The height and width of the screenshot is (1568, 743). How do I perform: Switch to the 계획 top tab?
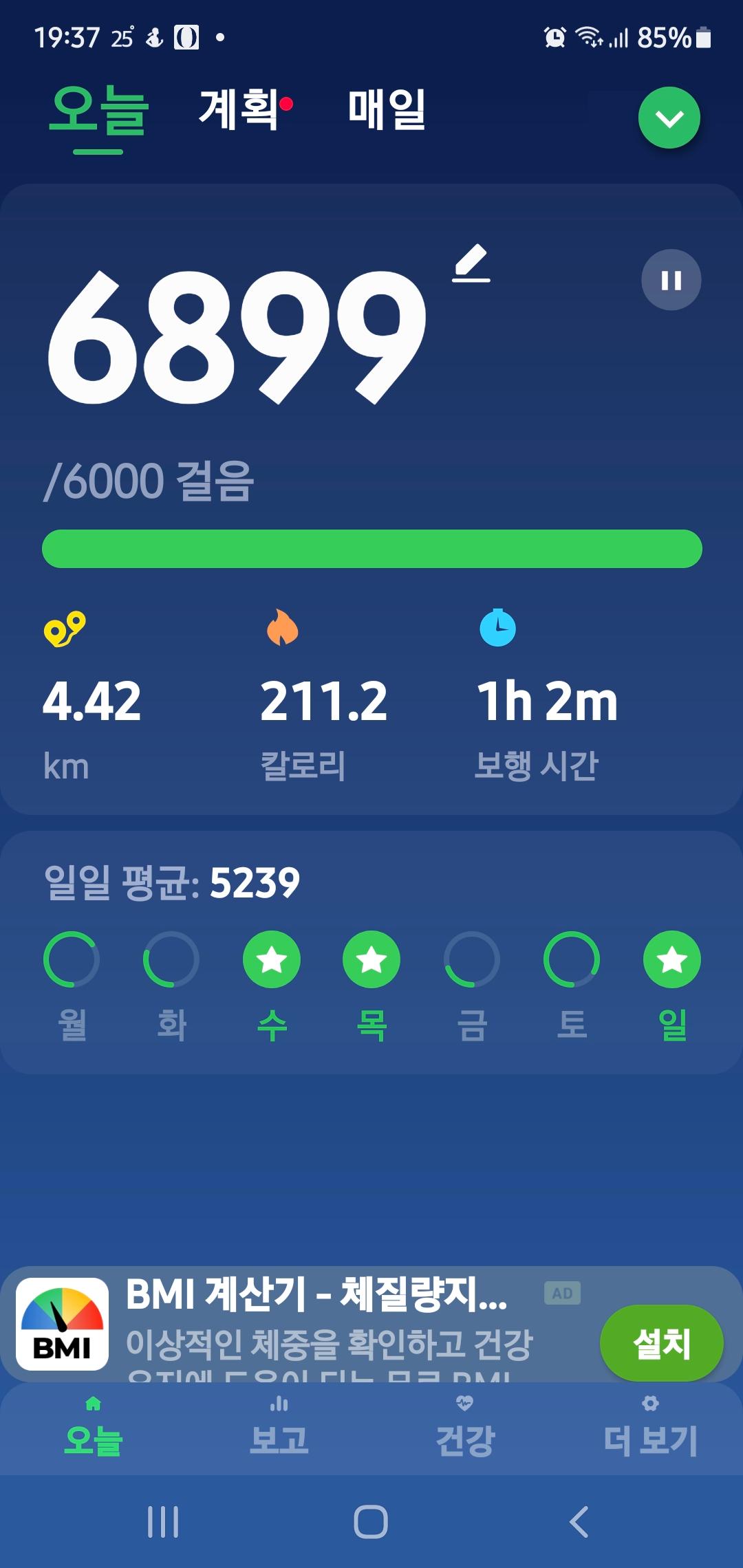(x=239, y=110)
